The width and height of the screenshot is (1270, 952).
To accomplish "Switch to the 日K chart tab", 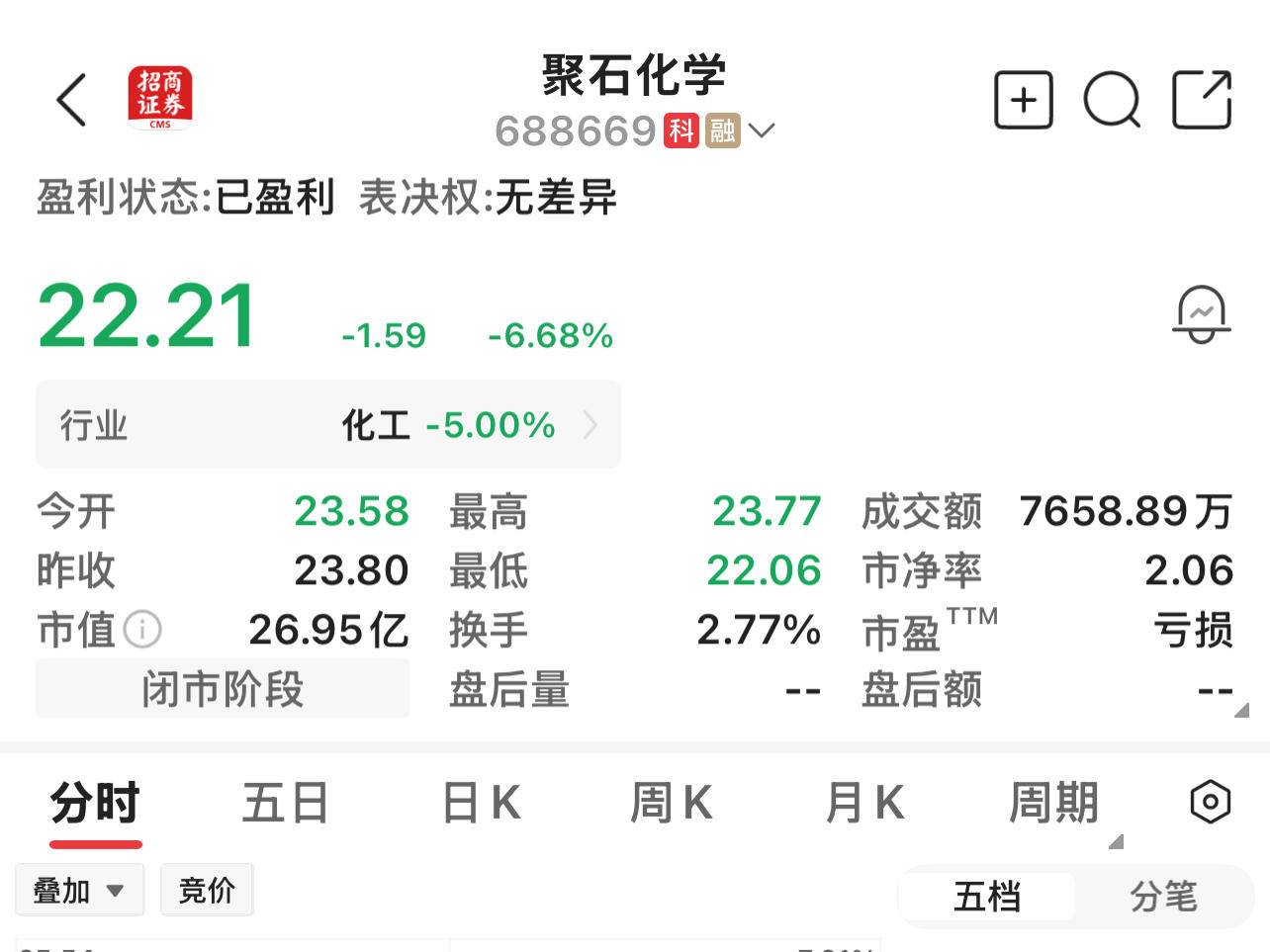I will [481, 803].
